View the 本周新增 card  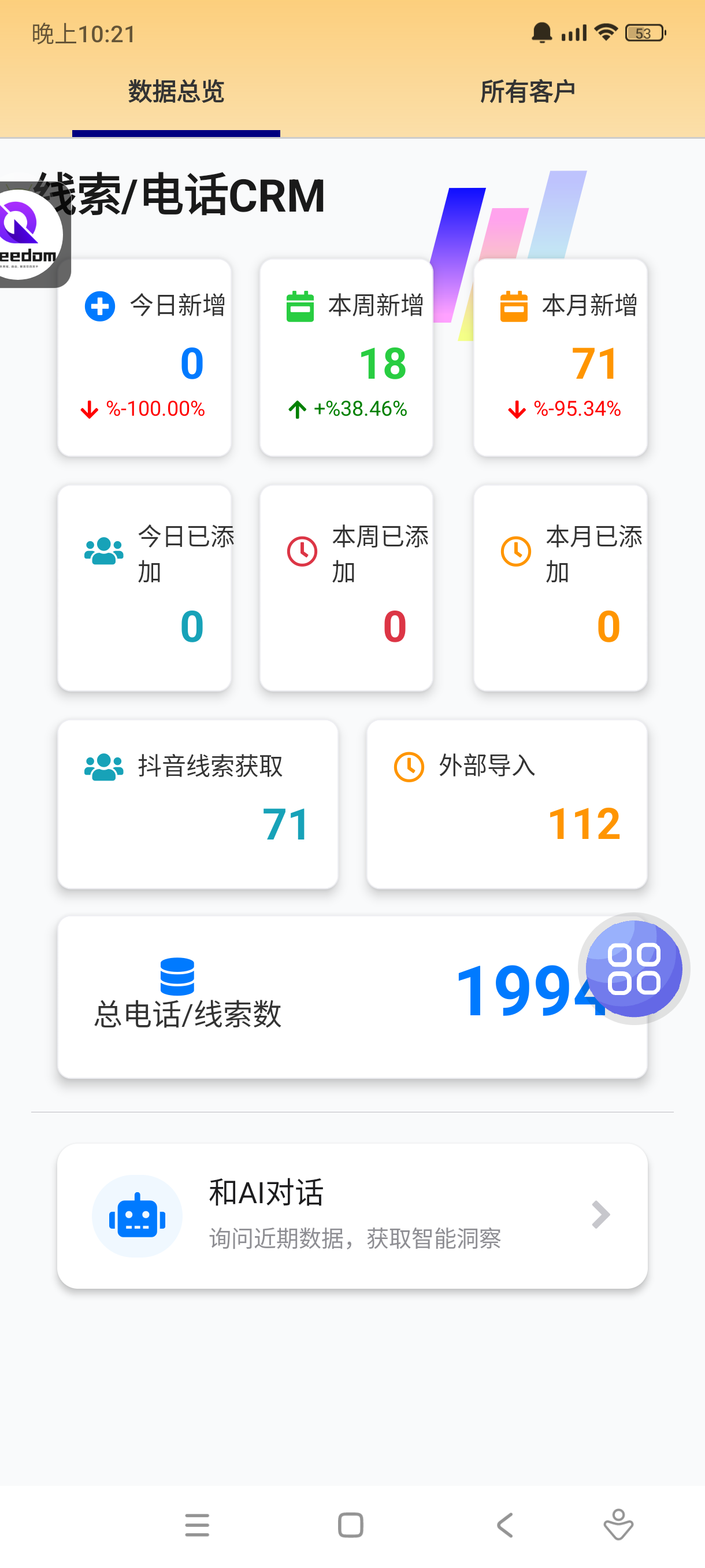pyautogui.click(x=346, y=358)
